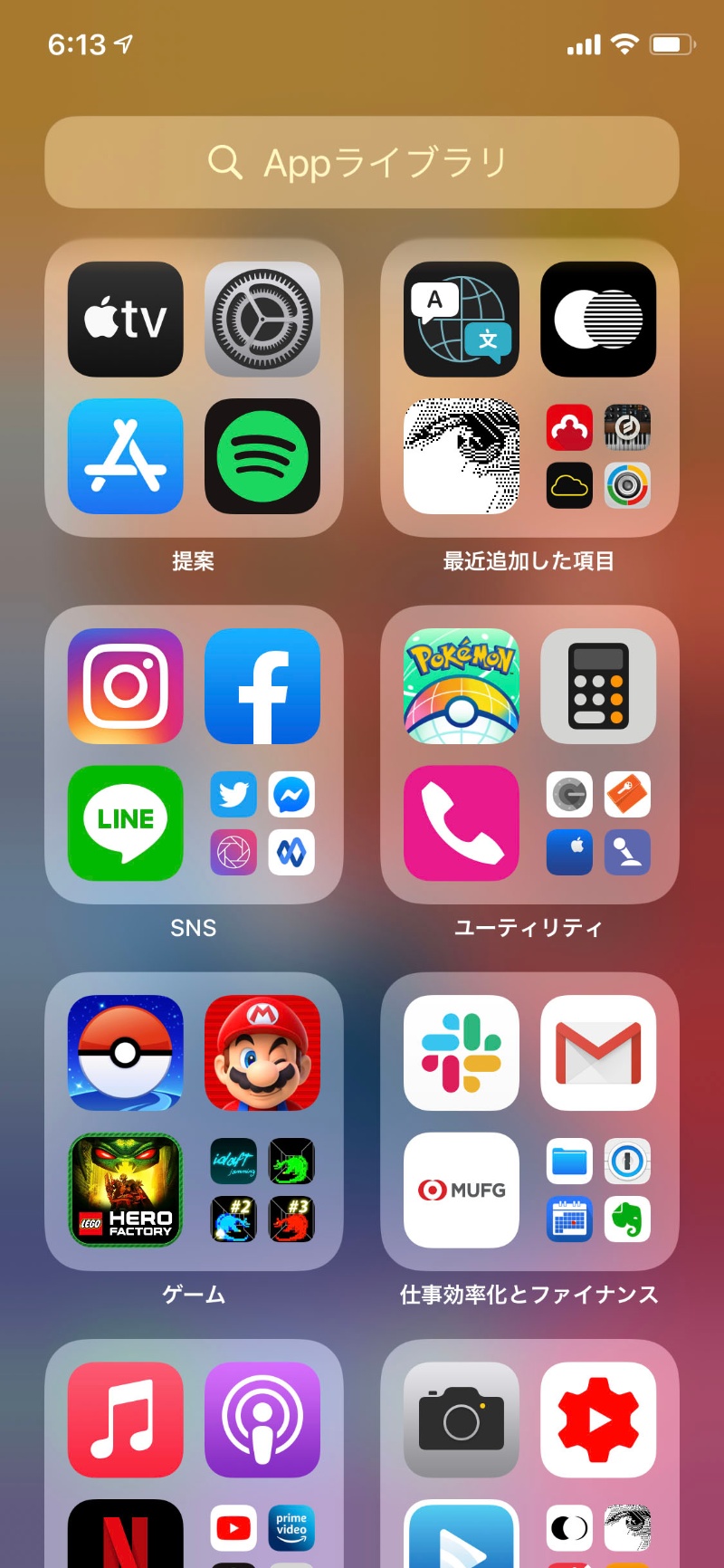Open Gmail

[598, 1053]
